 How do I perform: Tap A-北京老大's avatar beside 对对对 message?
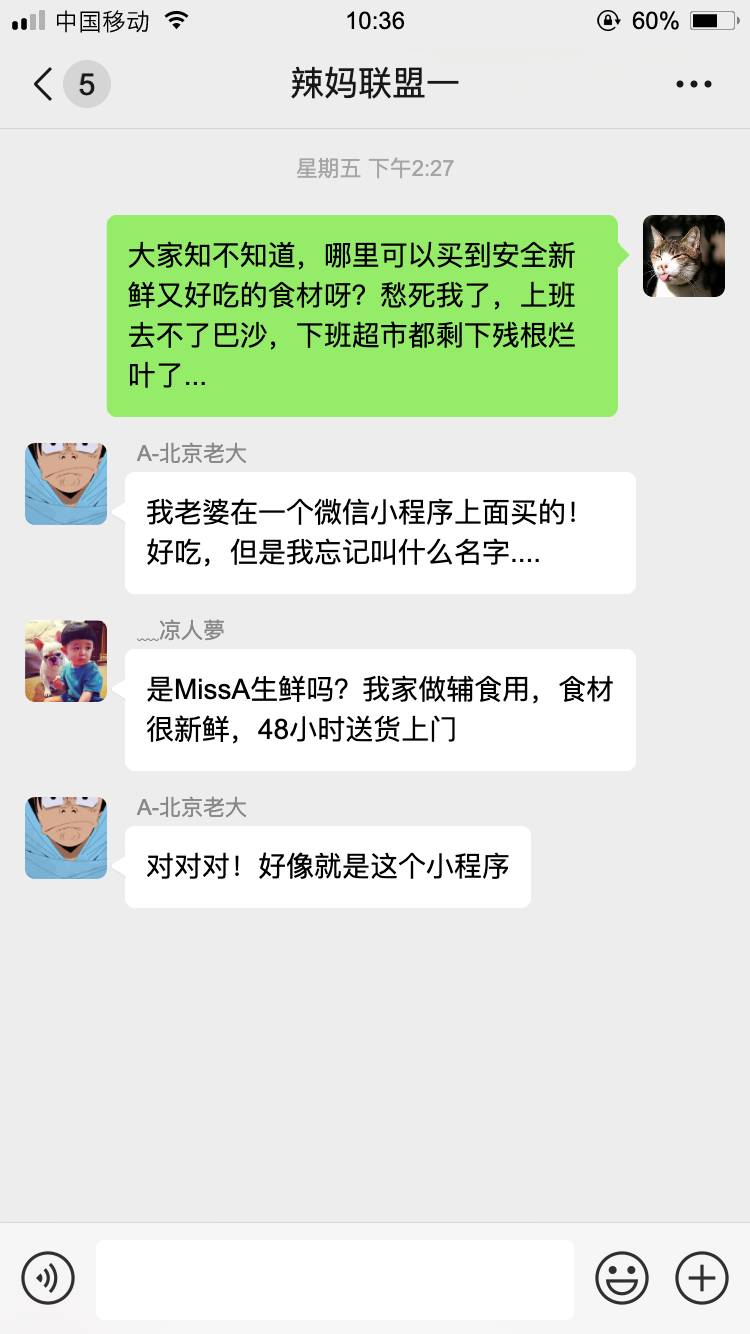click(66, 838)
